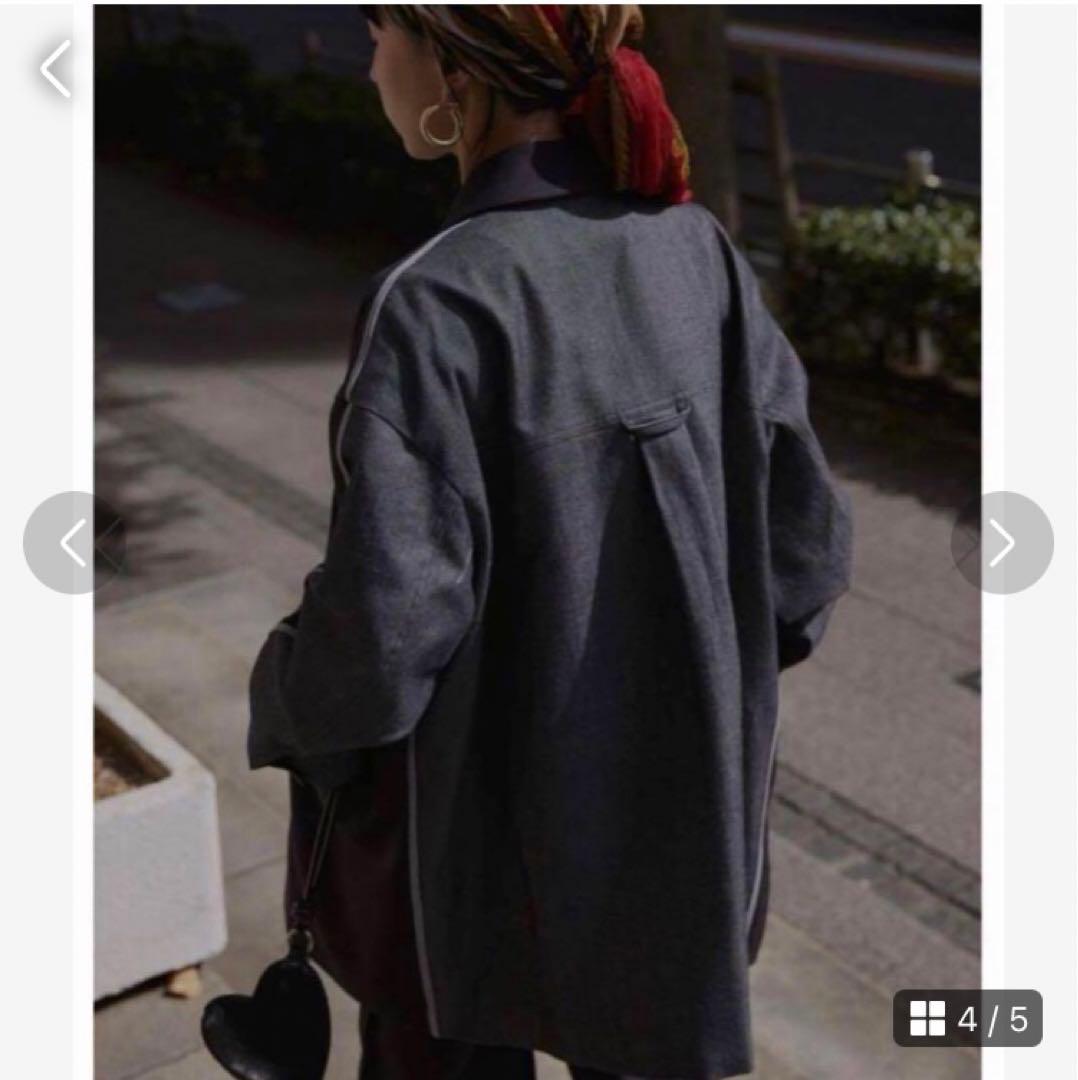Click the jacket photo to zoom in
Image resolution: width=1078 pixels, height=1080 pixels.
(540, 540)
